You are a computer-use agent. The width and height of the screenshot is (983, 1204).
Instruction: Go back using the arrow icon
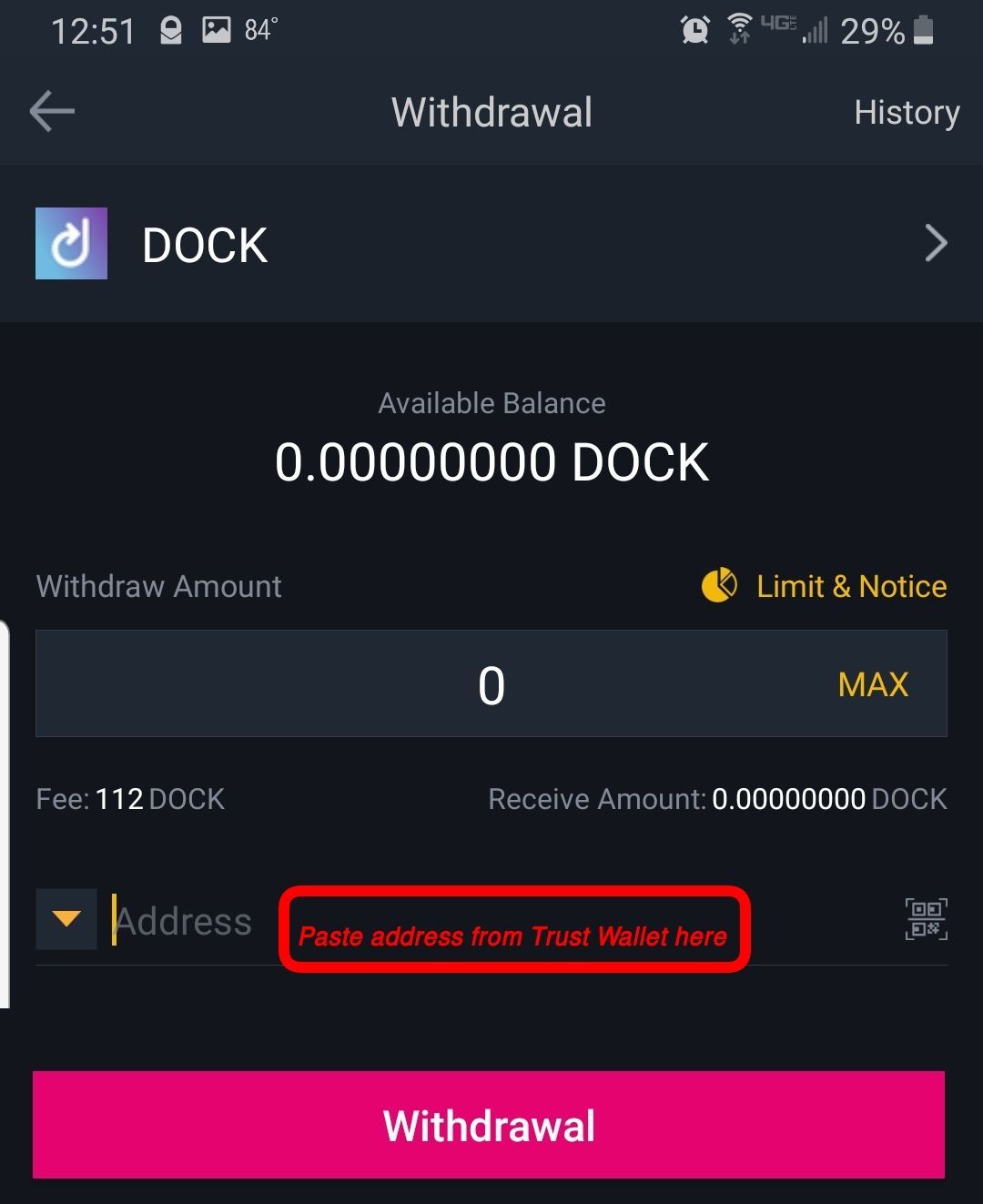coord(52,112)
